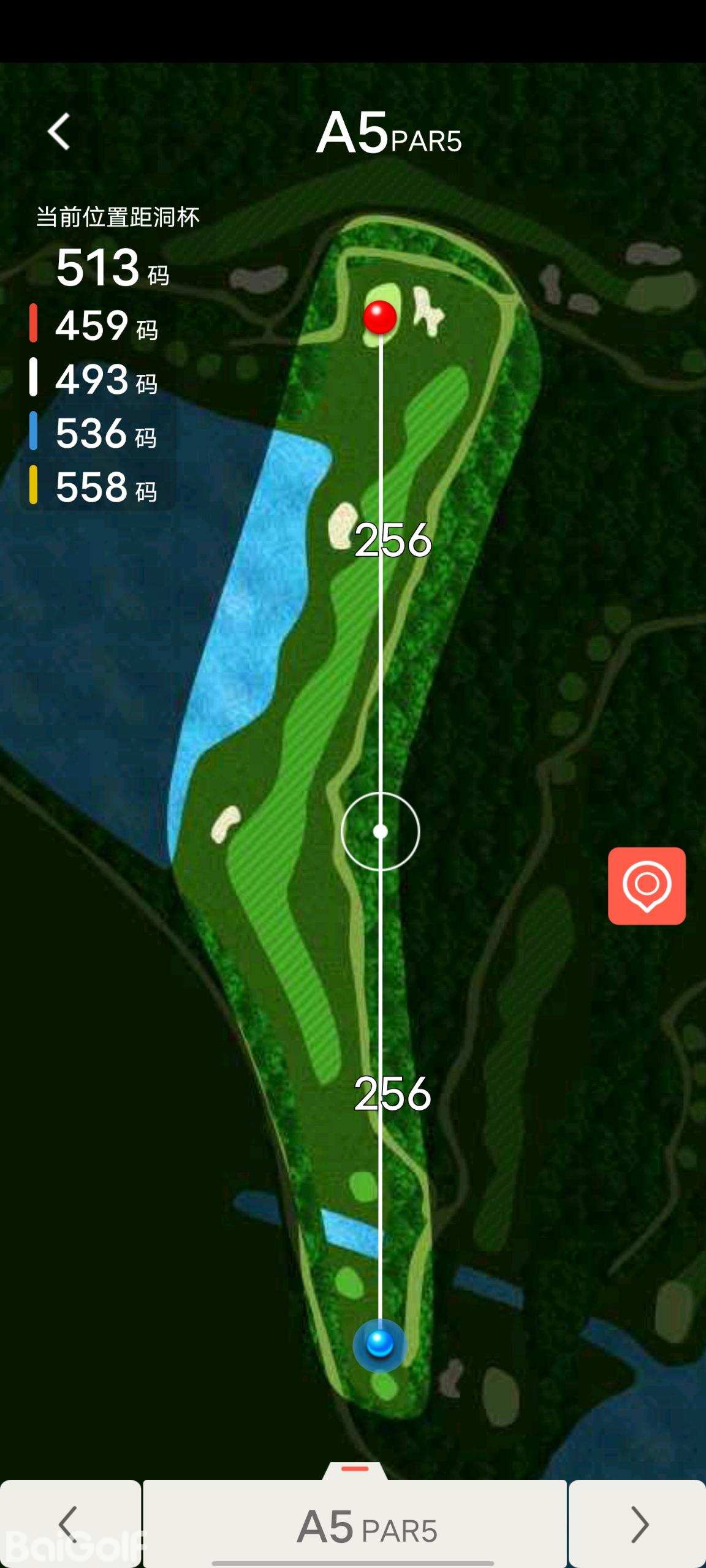
Task: Go back using the top-left arrow
Action: tap(59, 132)
